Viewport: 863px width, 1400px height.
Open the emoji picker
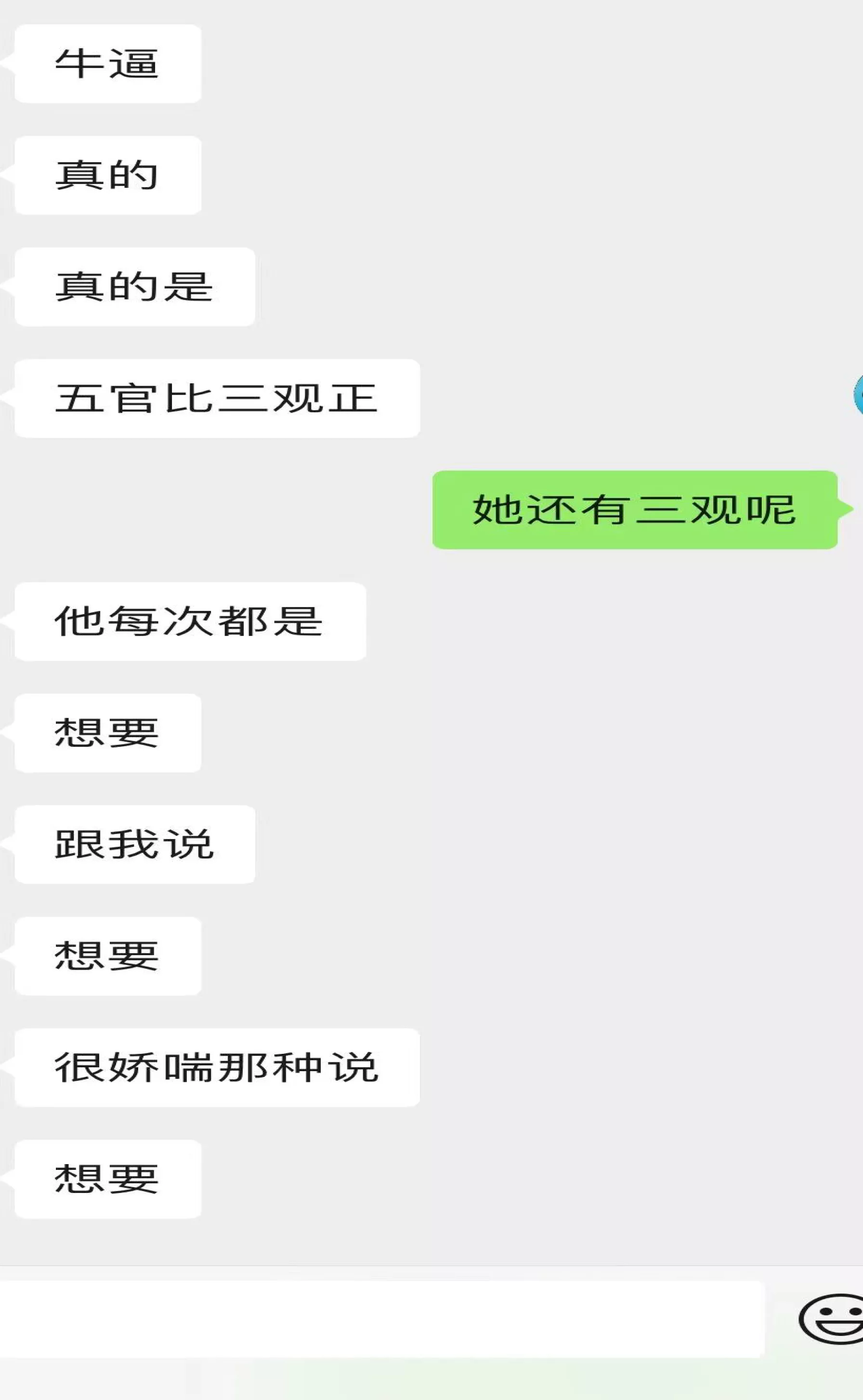click(831, 1319)
